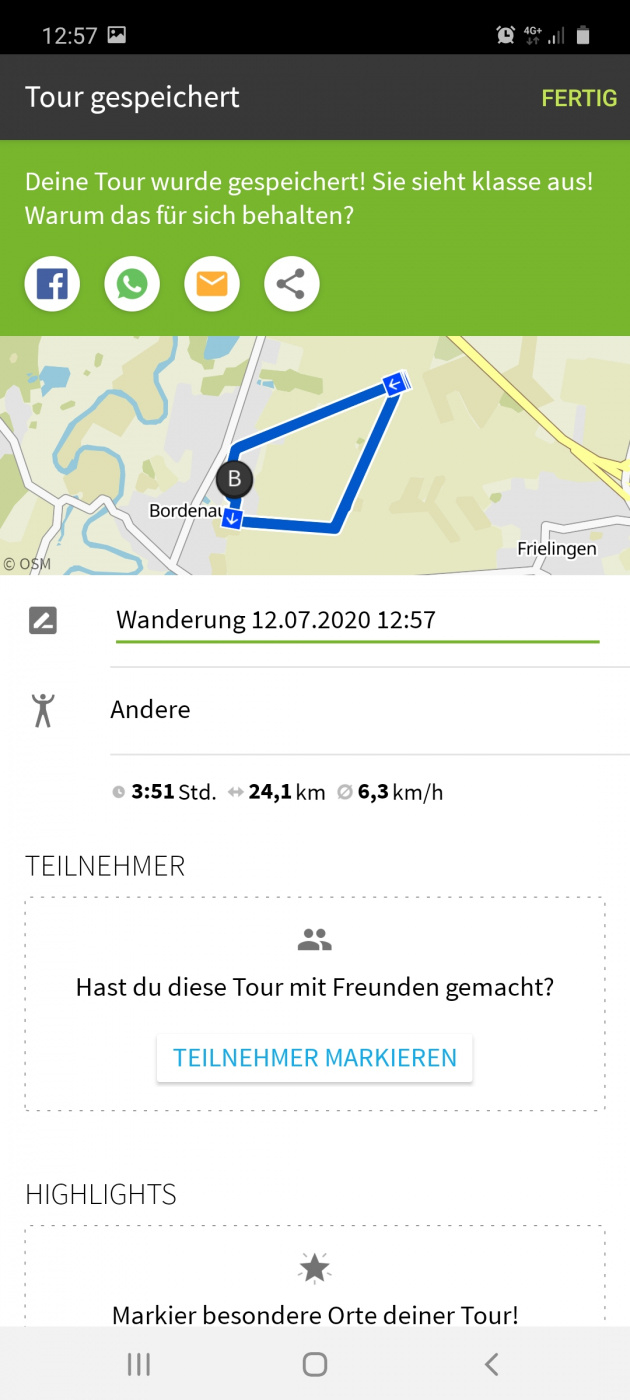Tap TEILNEHMER MARKIEREN to tag friends

click(315, 1058)
